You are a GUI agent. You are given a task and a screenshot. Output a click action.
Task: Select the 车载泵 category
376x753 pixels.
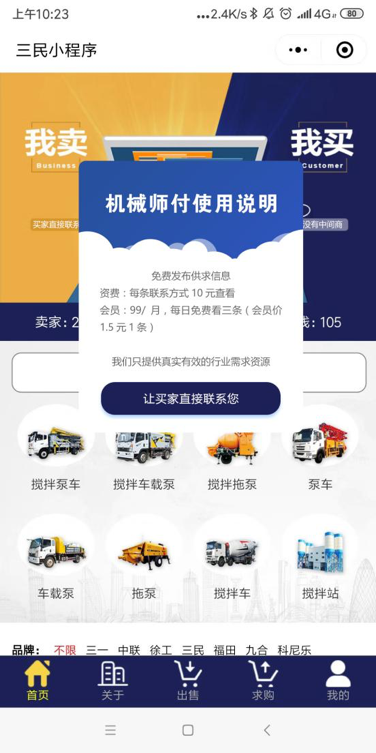click(x=56, y=558)
